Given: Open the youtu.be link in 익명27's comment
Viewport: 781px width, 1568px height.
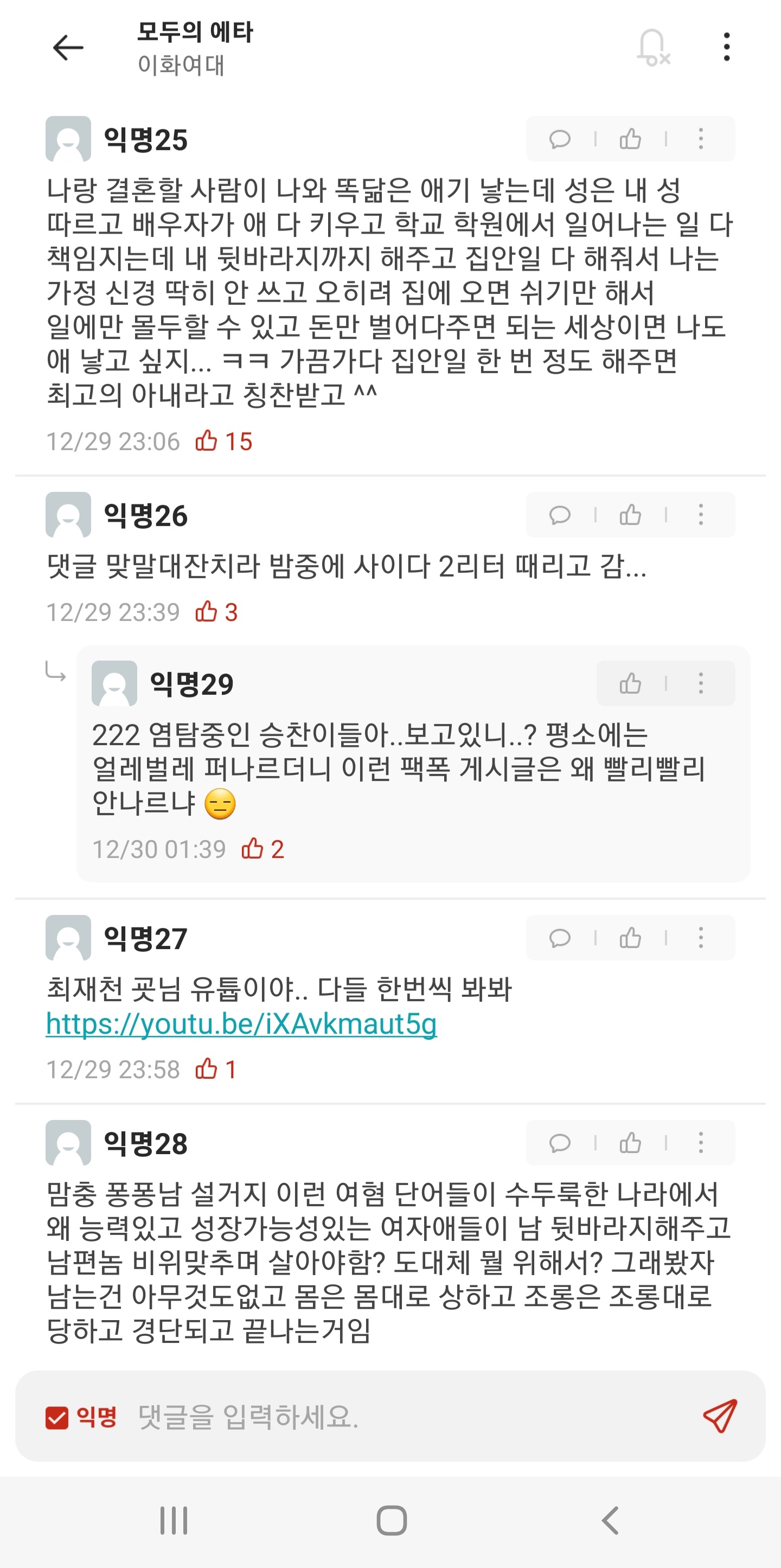Looking at the screenshot, I should tap(241, 1025).
